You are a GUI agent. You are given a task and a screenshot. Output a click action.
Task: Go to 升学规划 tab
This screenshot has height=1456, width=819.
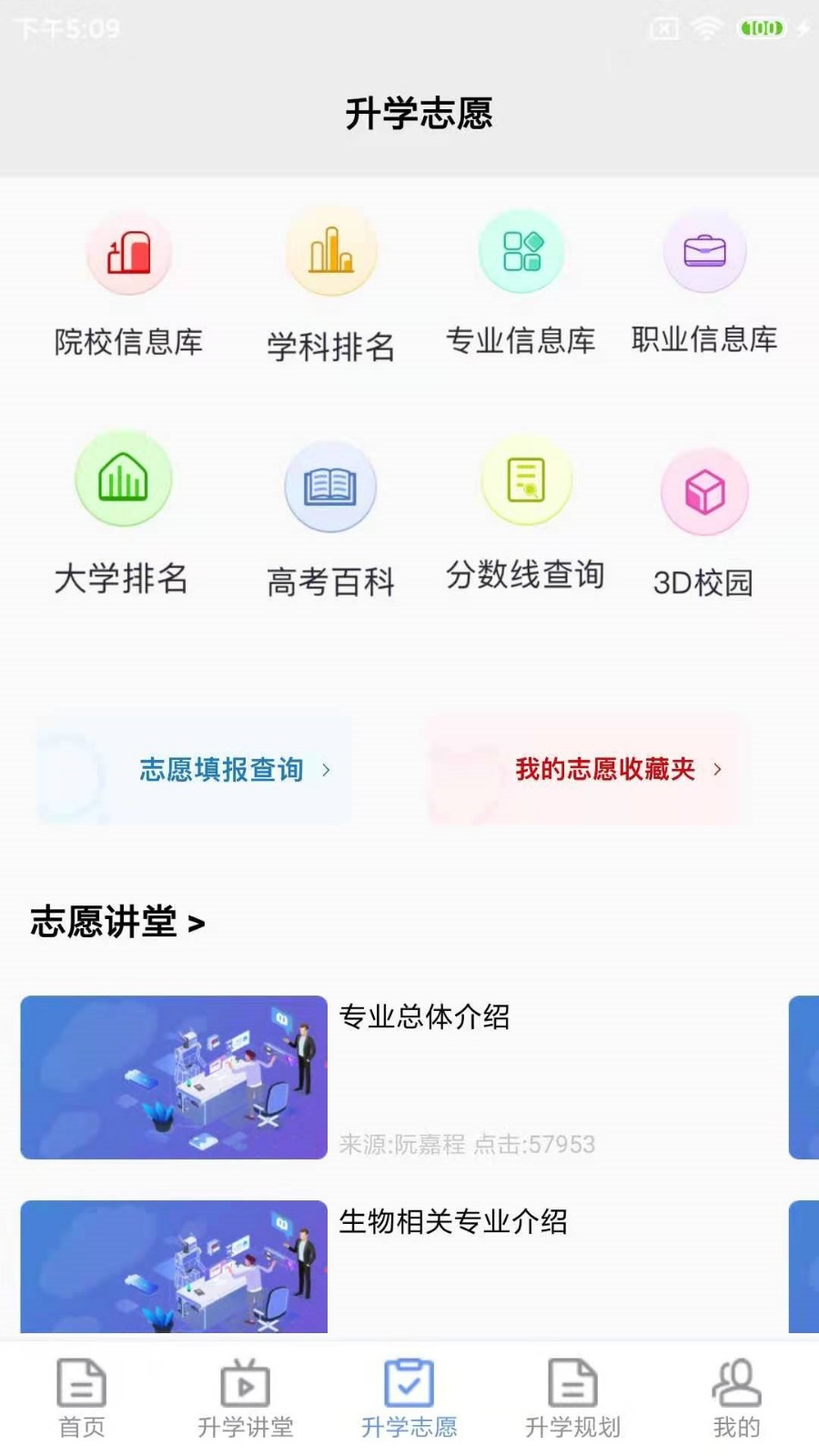[x=573, y=1398]
